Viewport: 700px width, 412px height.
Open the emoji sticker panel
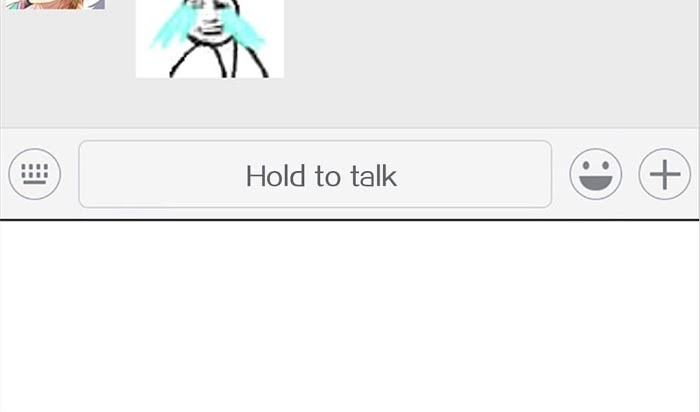click(596, 174)
